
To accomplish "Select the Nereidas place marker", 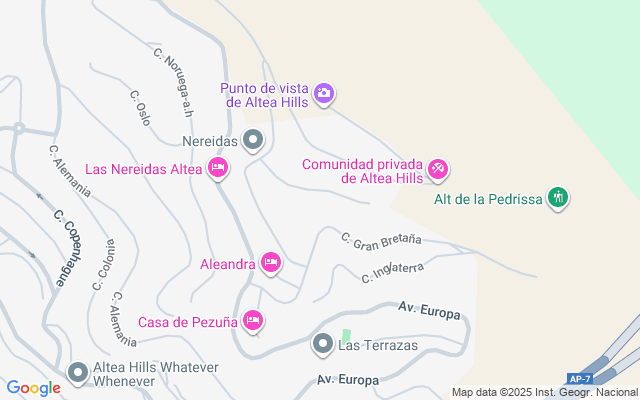I will click(x=253, y=140).
